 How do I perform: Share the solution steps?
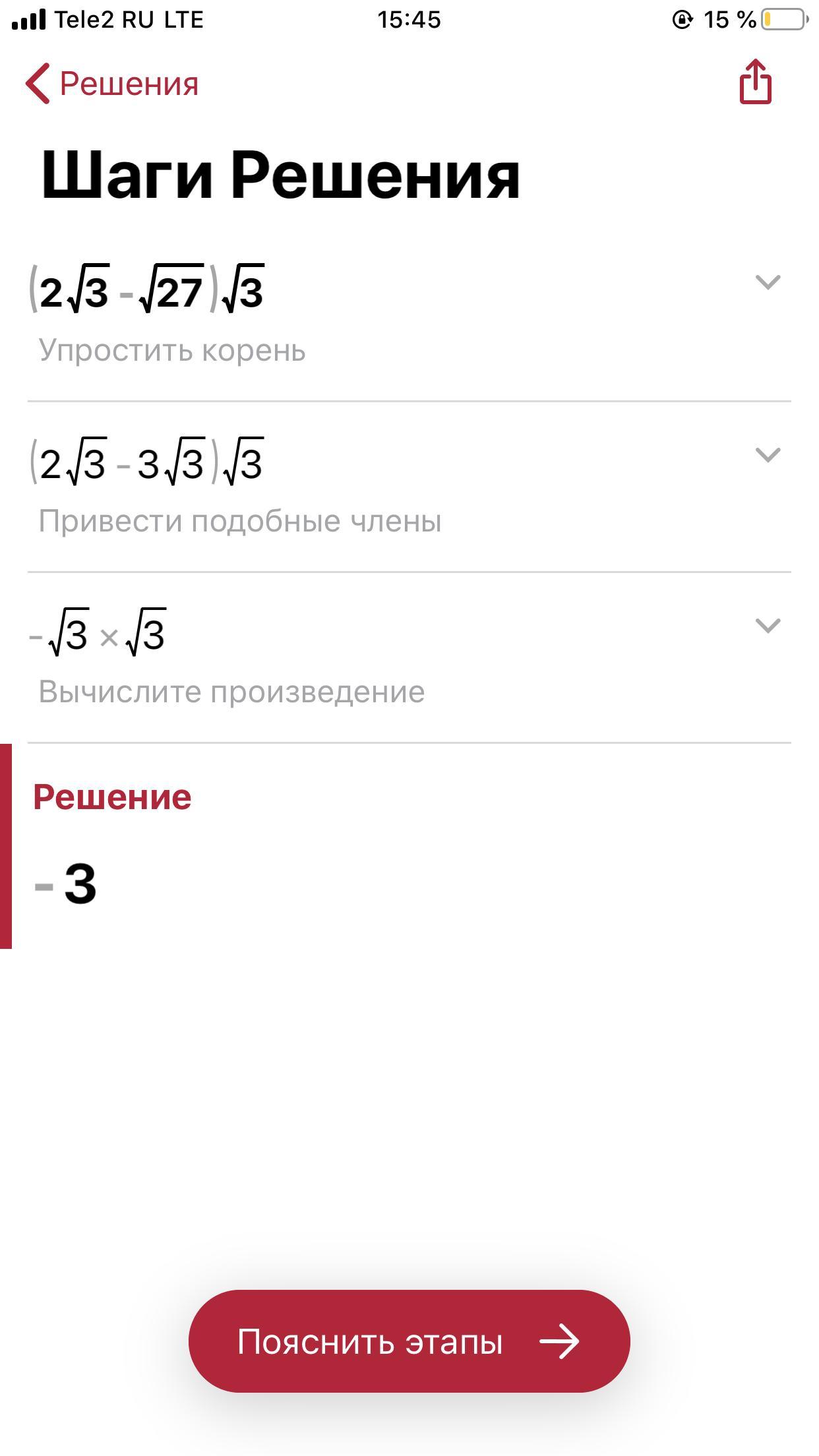[x=755, y=82]
